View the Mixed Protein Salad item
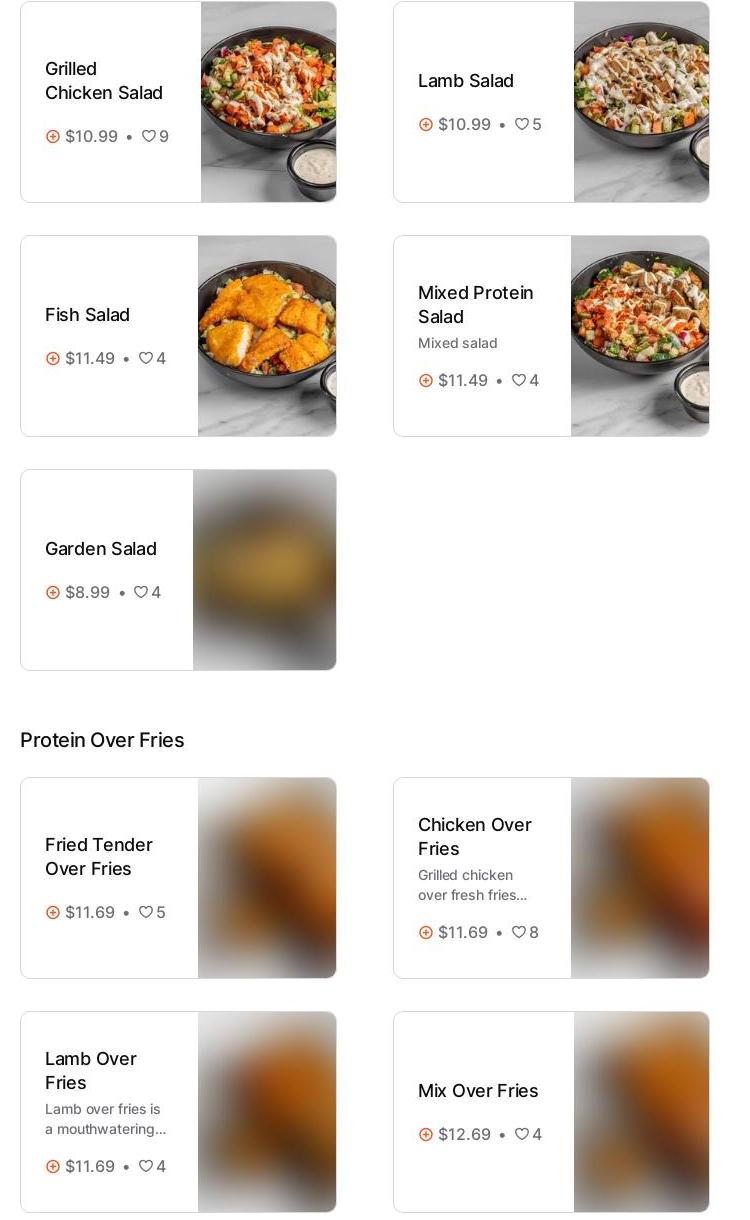 point(475,304)
